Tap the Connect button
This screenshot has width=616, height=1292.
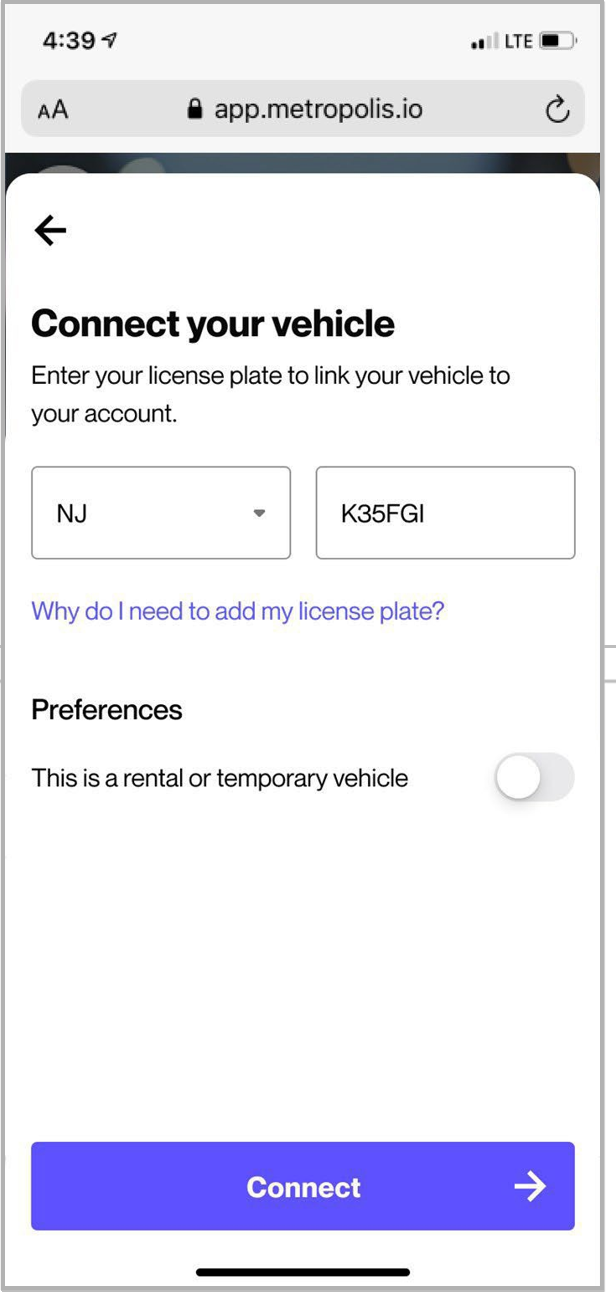point(302,1187)
